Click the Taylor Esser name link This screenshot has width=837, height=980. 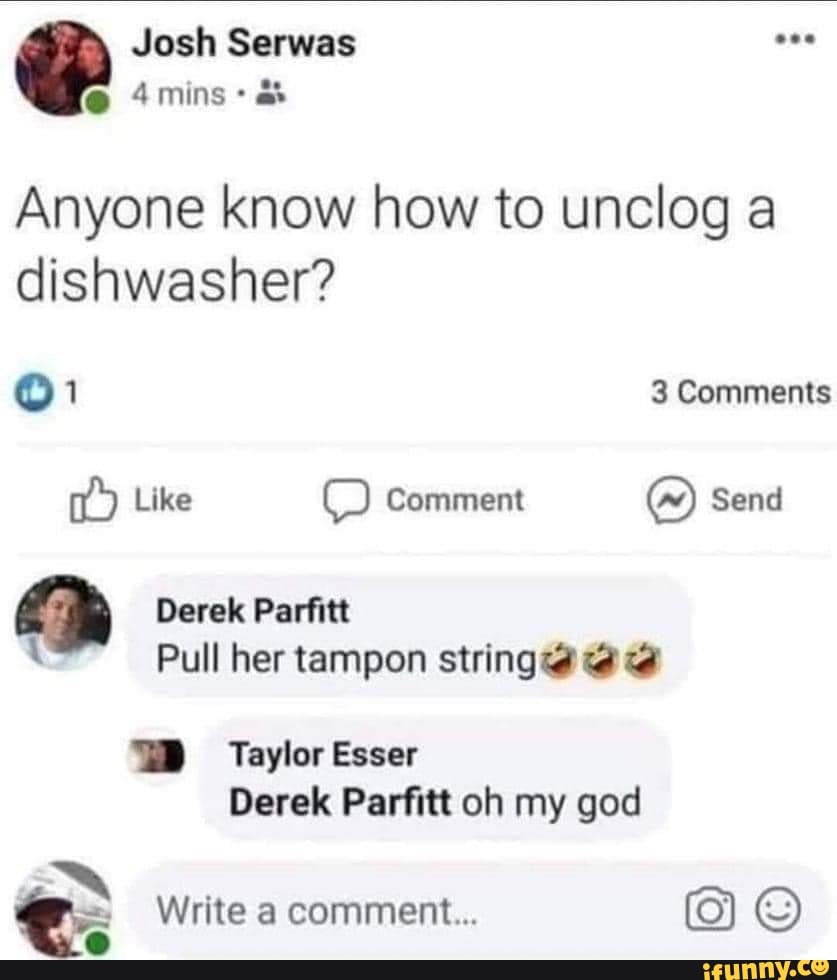pyautogui.click(x=321, y=755)
